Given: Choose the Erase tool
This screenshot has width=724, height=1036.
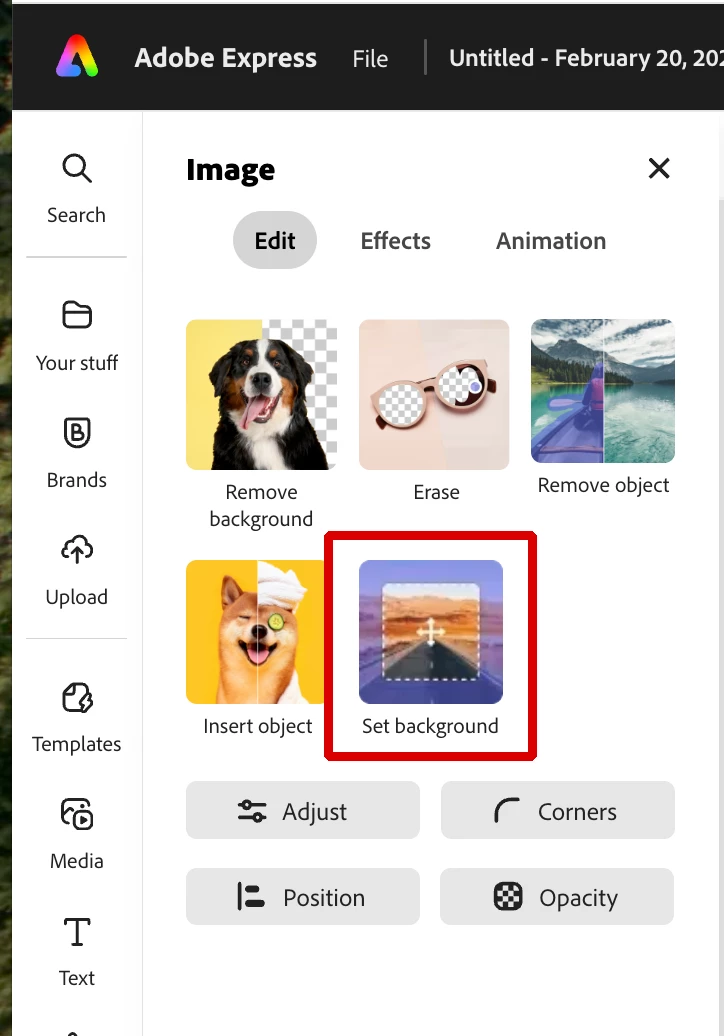Looking at the screenshot, I should coord(435,396).
